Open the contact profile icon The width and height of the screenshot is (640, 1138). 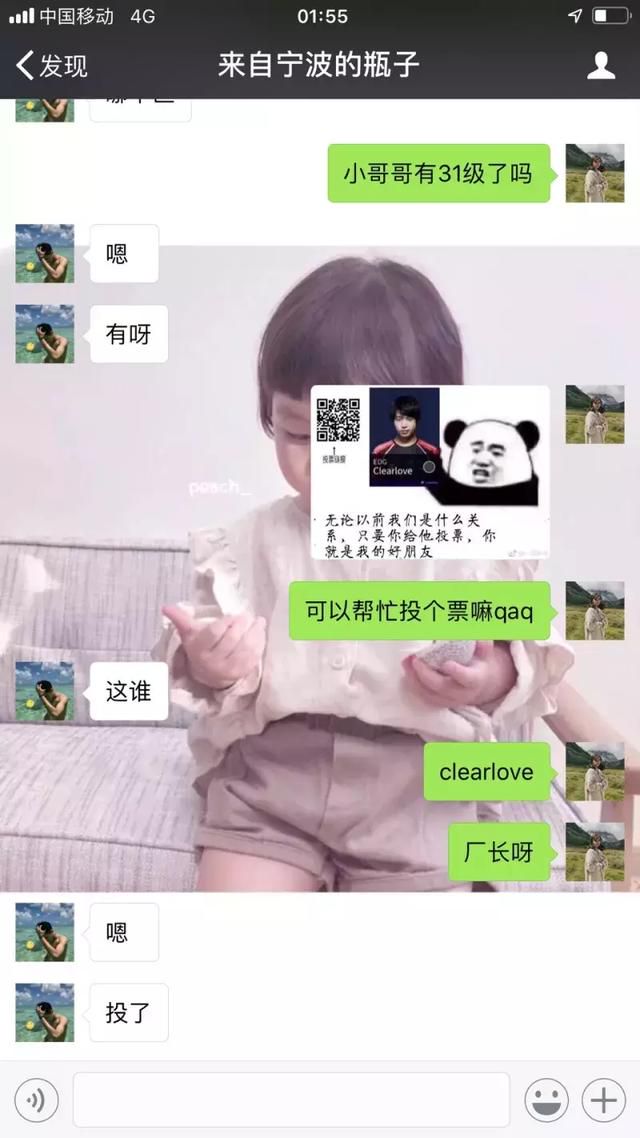pos(601,65)
